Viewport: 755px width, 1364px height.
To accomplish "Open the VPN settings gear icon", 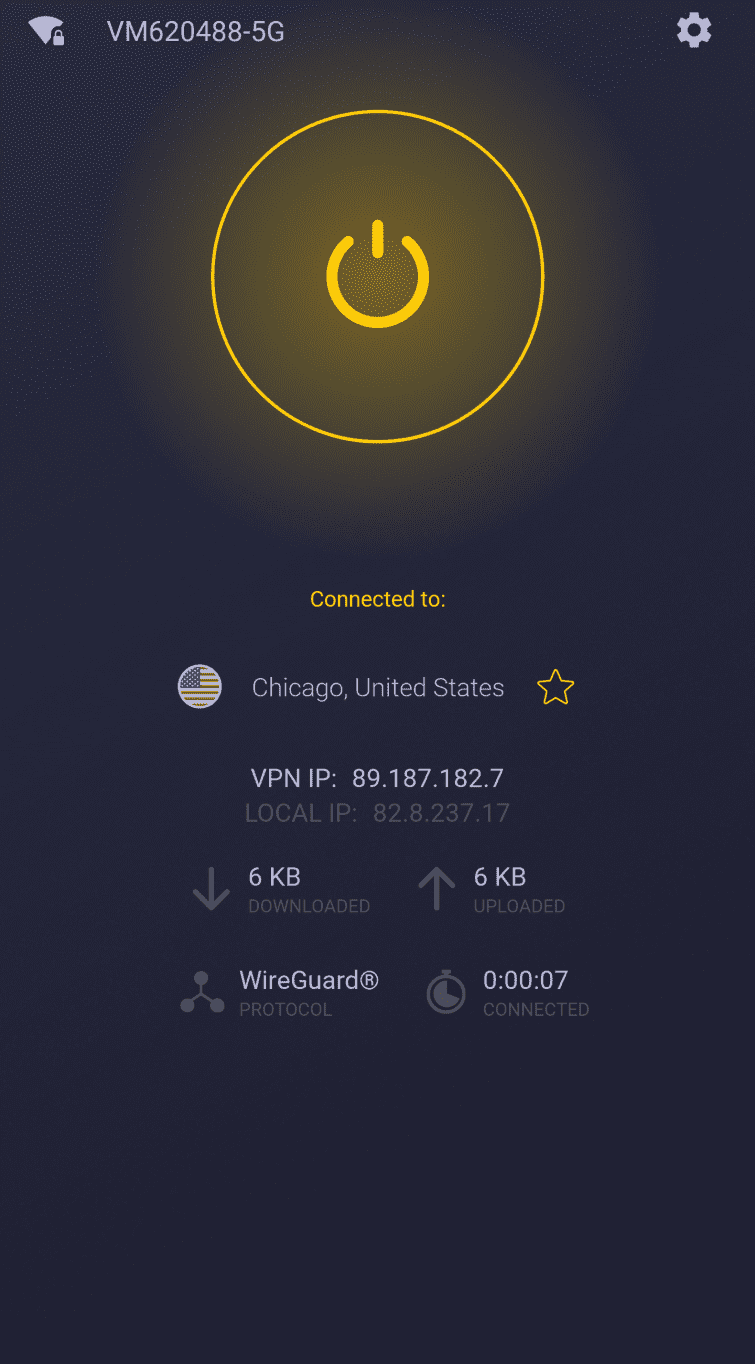I will pos(694,30).
